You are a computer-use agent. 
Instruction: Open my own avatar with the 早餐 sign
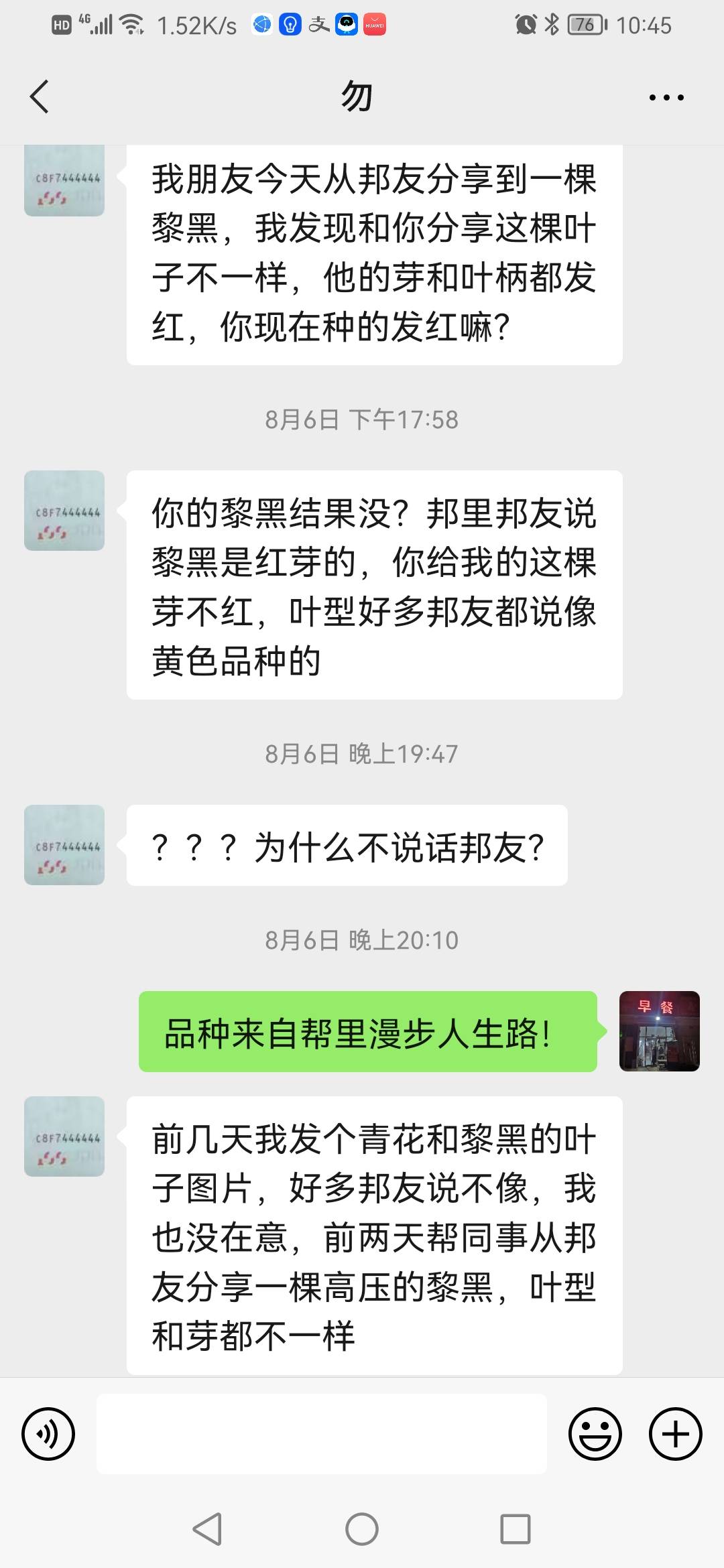click(659, 1031)
